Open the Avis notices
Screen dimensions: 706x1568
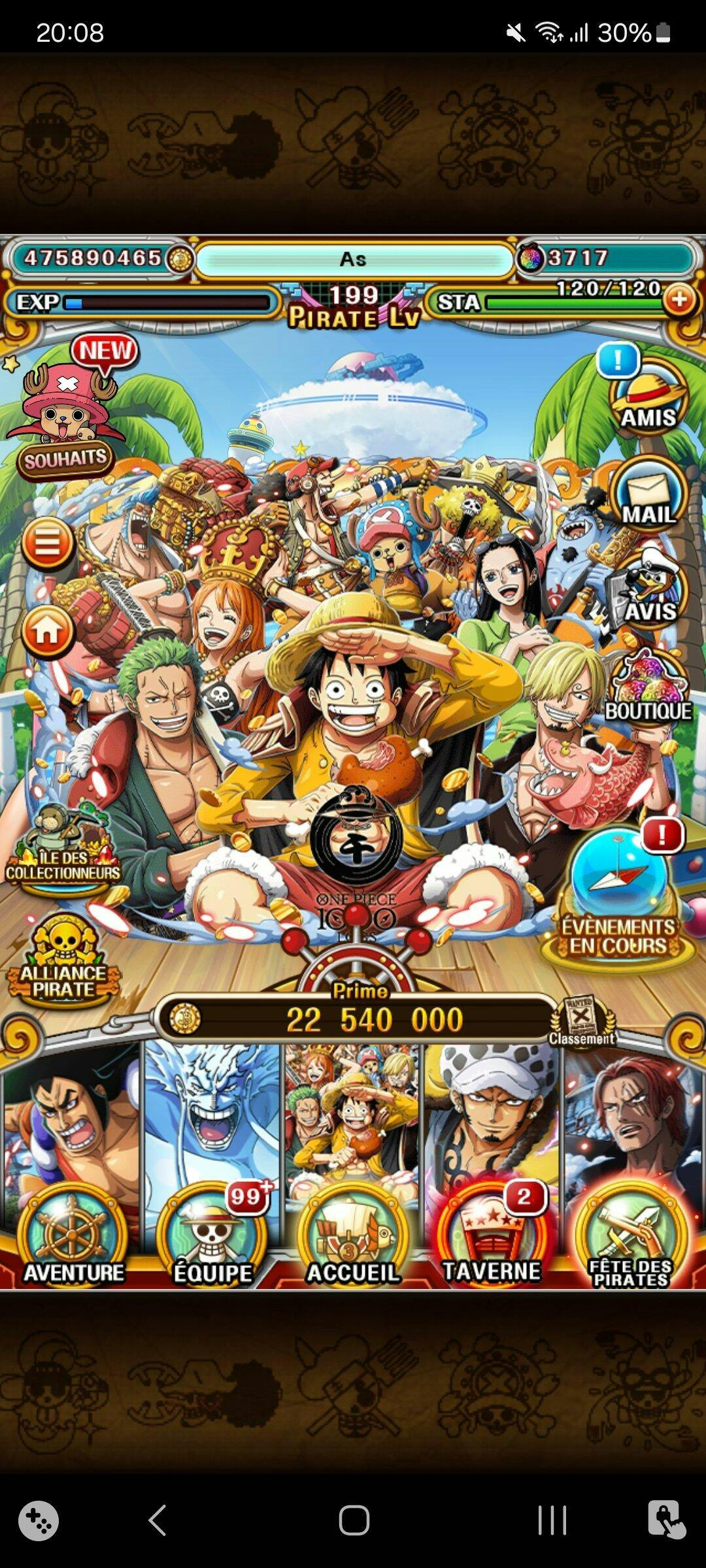pos(647,591)
